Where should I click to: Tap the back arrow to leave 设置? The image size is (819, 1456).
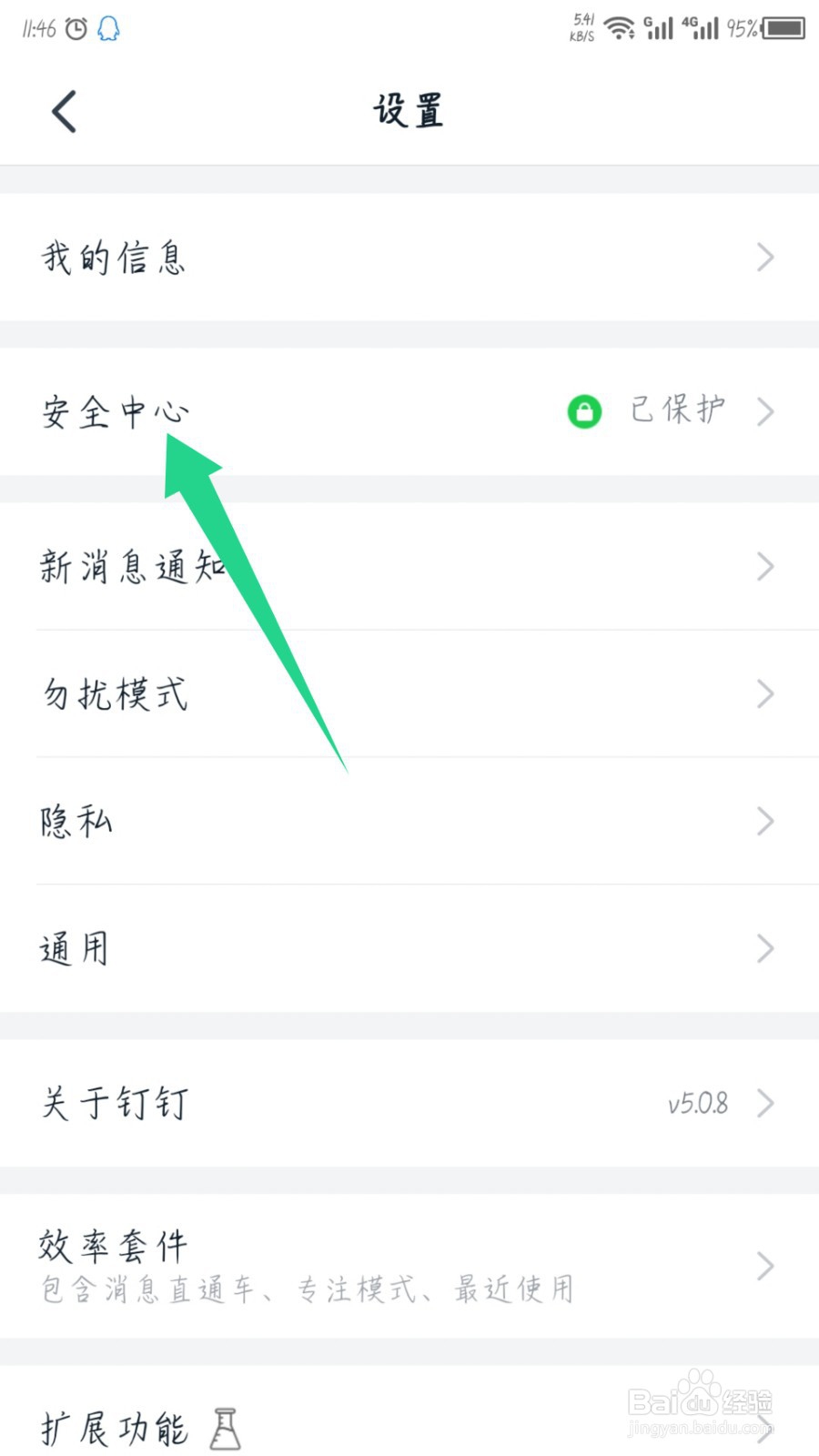click(62, 111)
